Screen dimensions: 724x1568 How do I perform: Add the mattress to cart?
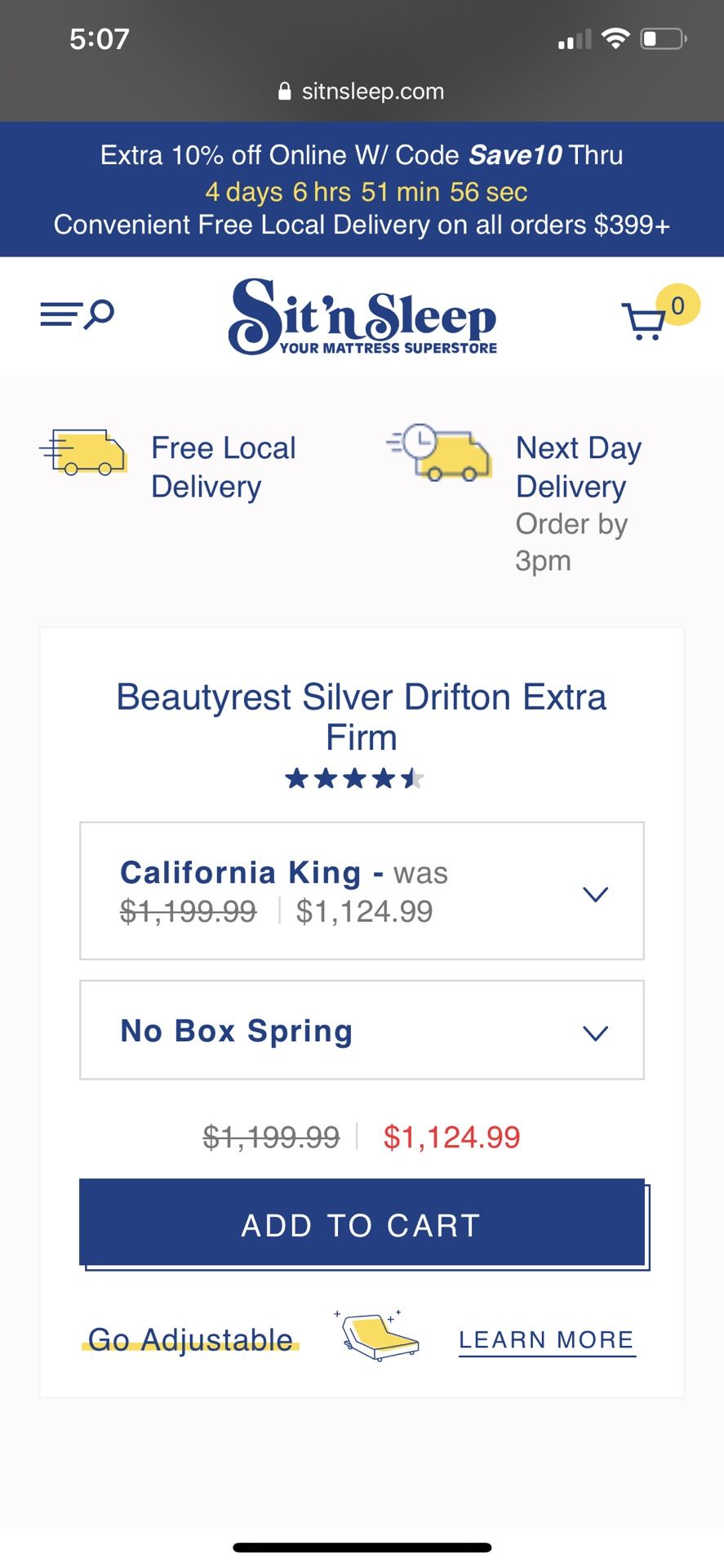[362, 1224]
